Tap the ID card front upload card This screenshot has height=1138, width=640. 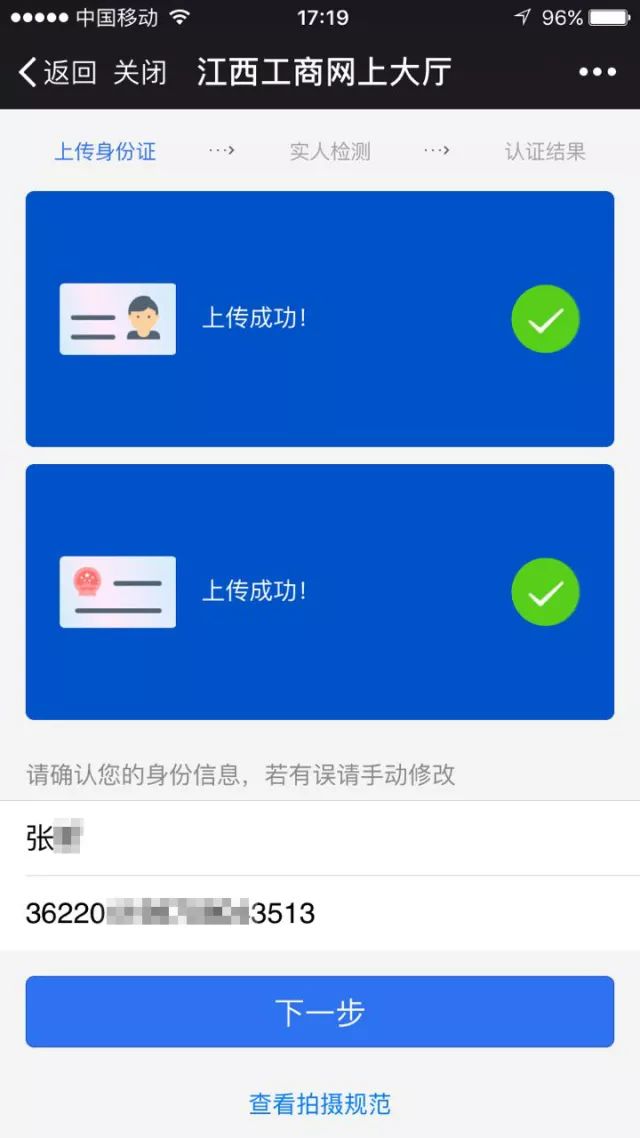coord(319,319)
